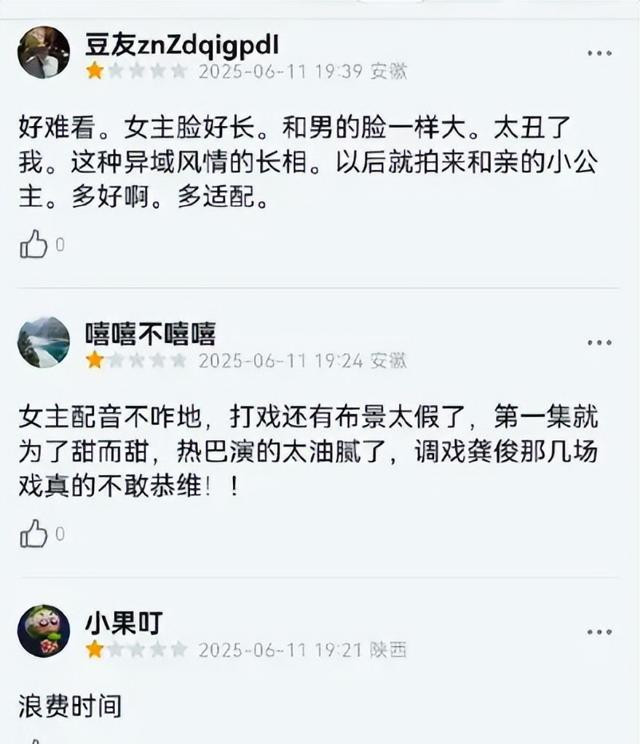This screenshot has width=640, height=744.
Task: Open 豆友znZdqigpdl's profile avatar
Action: click(x=44, y=53)
